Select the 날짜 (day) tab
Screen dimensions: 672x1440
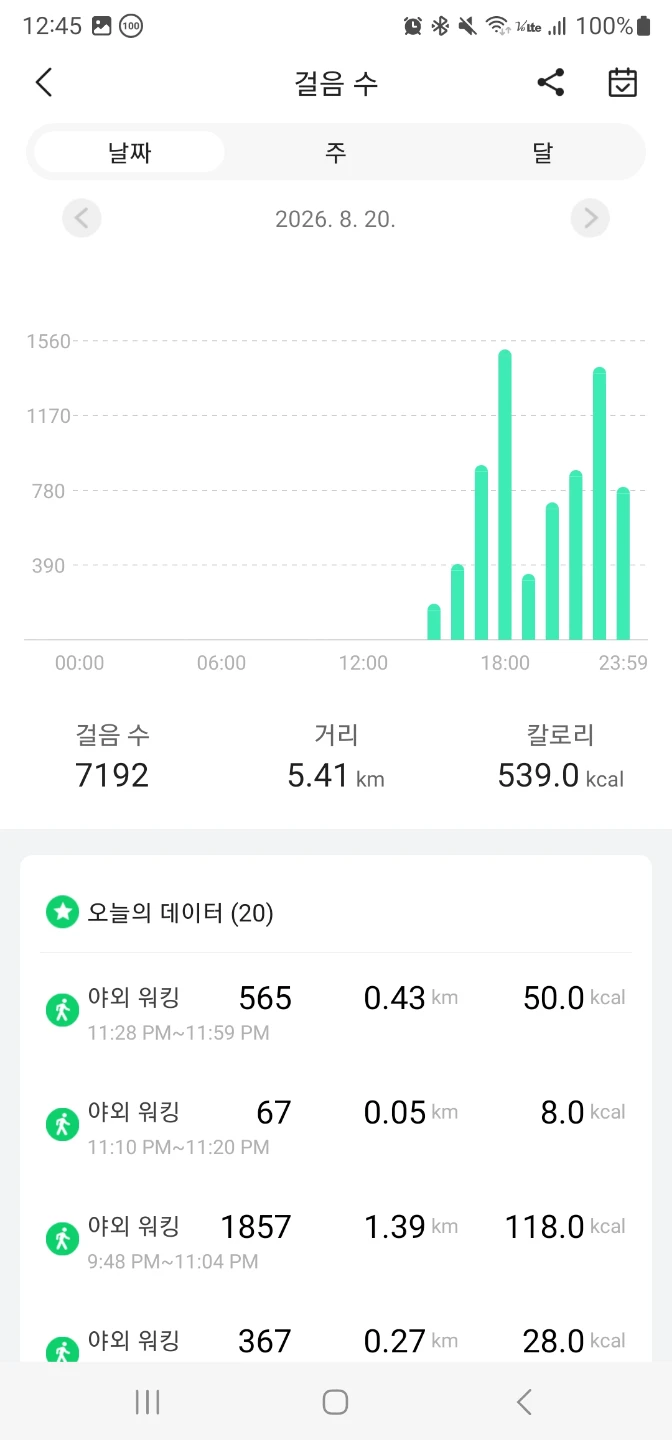coord(129,153)
